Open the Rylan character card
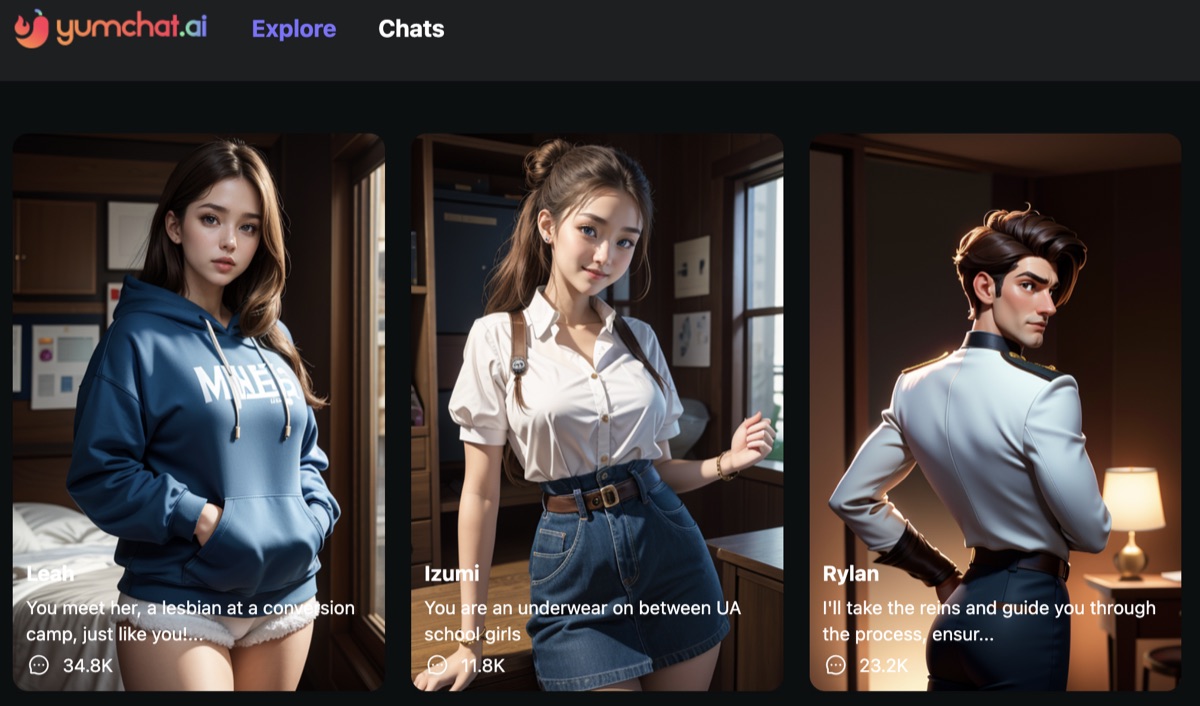The height and width of the screenshot is (706, 1200). (994, 410)
